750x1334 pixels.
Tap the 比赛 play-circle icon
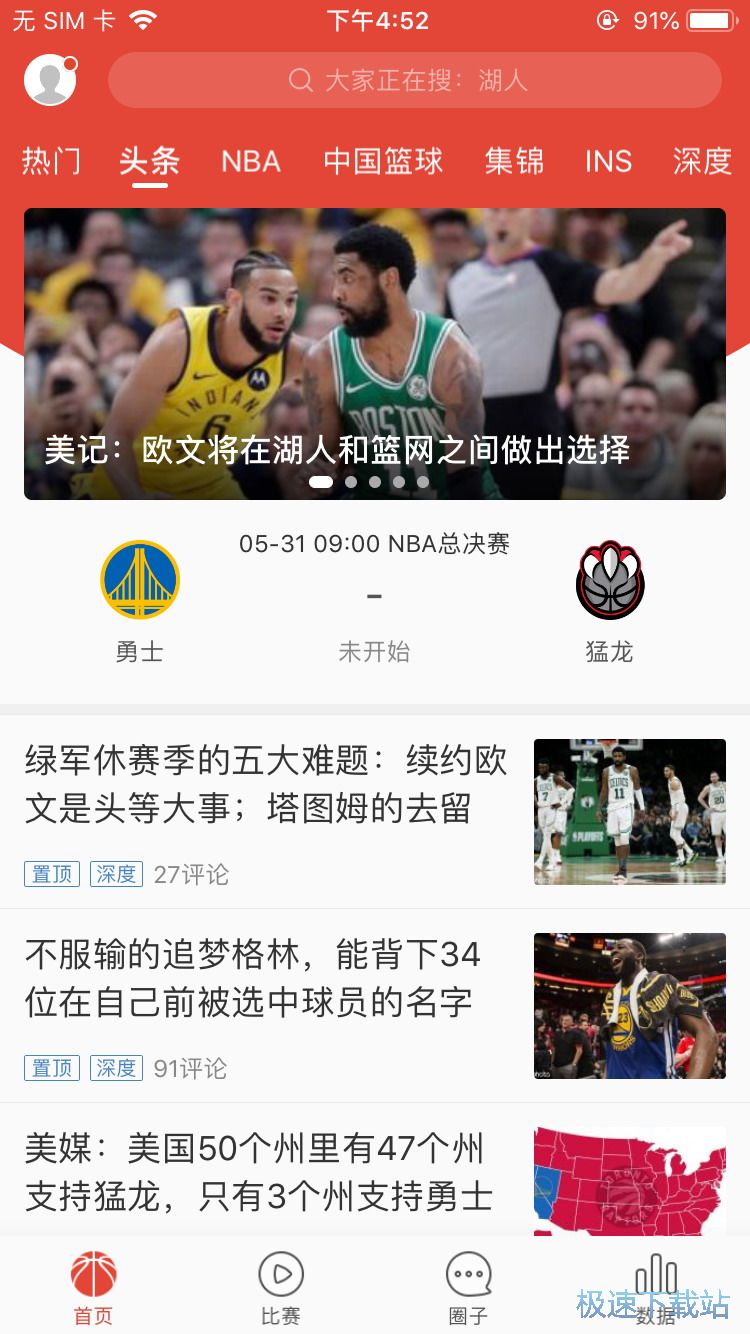click(280, 1272)
